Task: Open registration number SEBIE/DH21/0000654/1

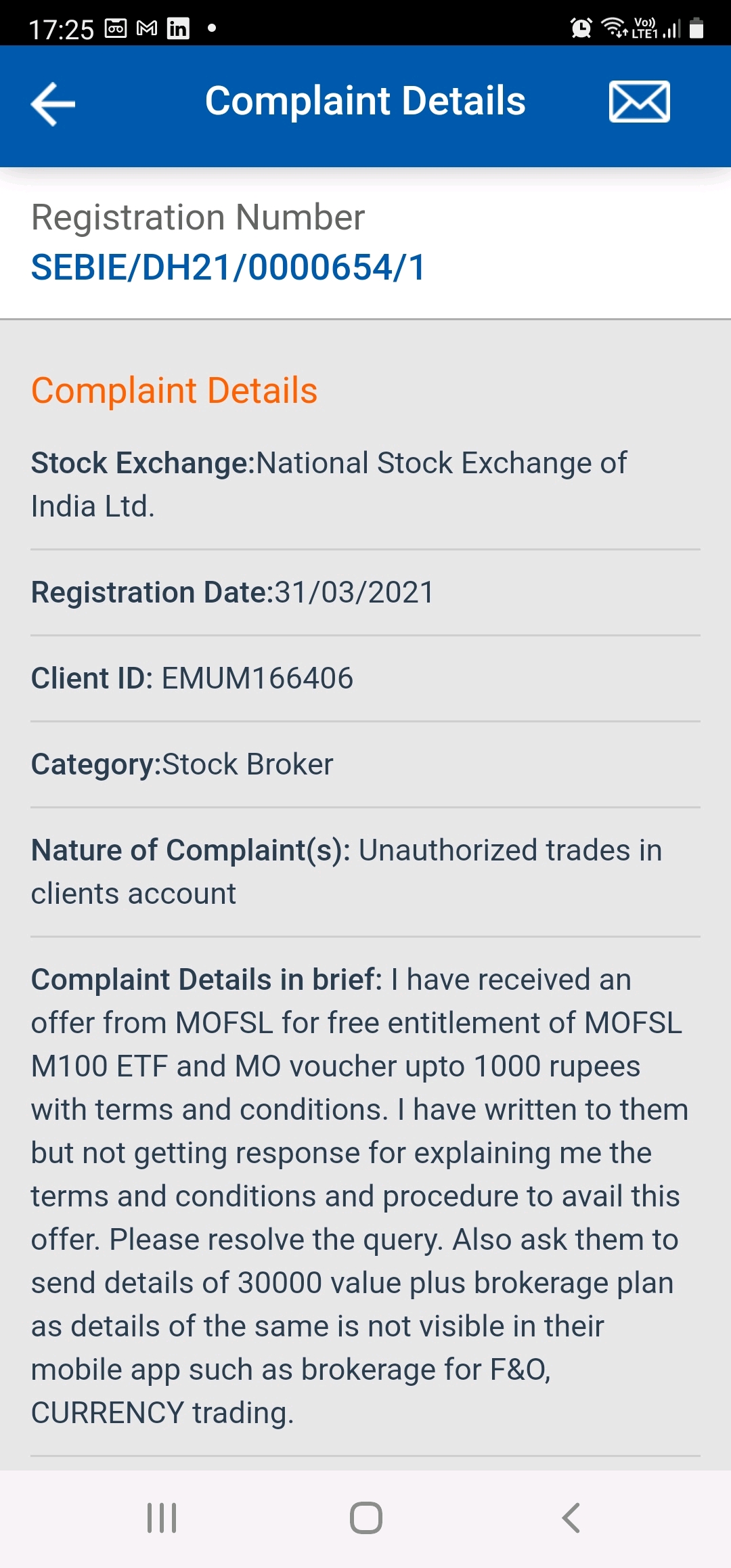Action: coord(228,267)
